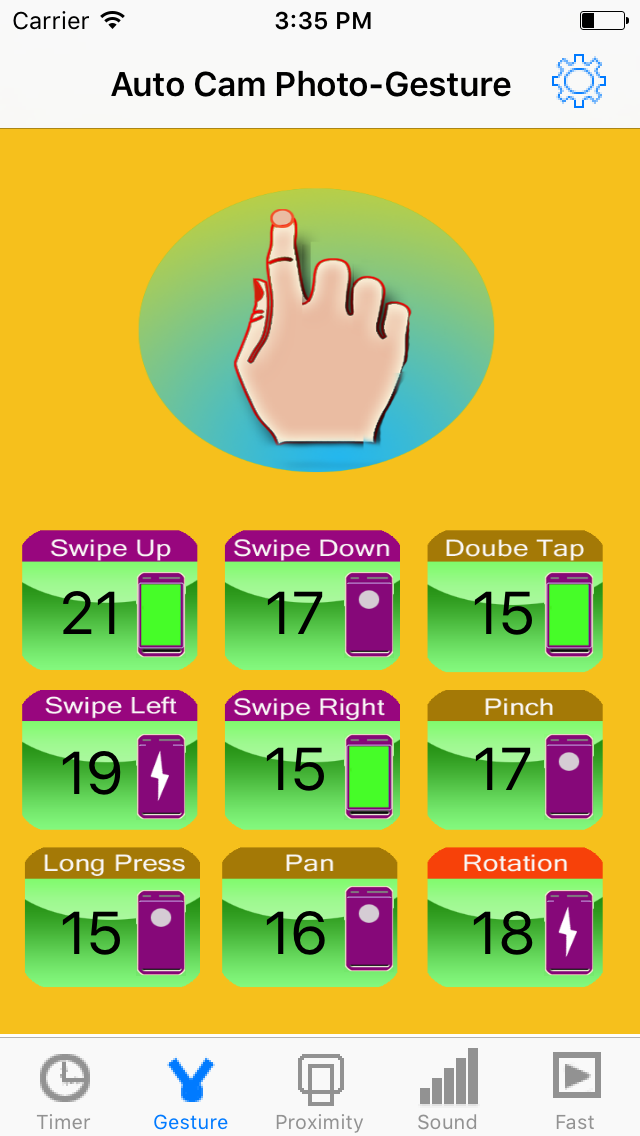
Task: Switch to the Fast tab
Action: click(575, 1092)
